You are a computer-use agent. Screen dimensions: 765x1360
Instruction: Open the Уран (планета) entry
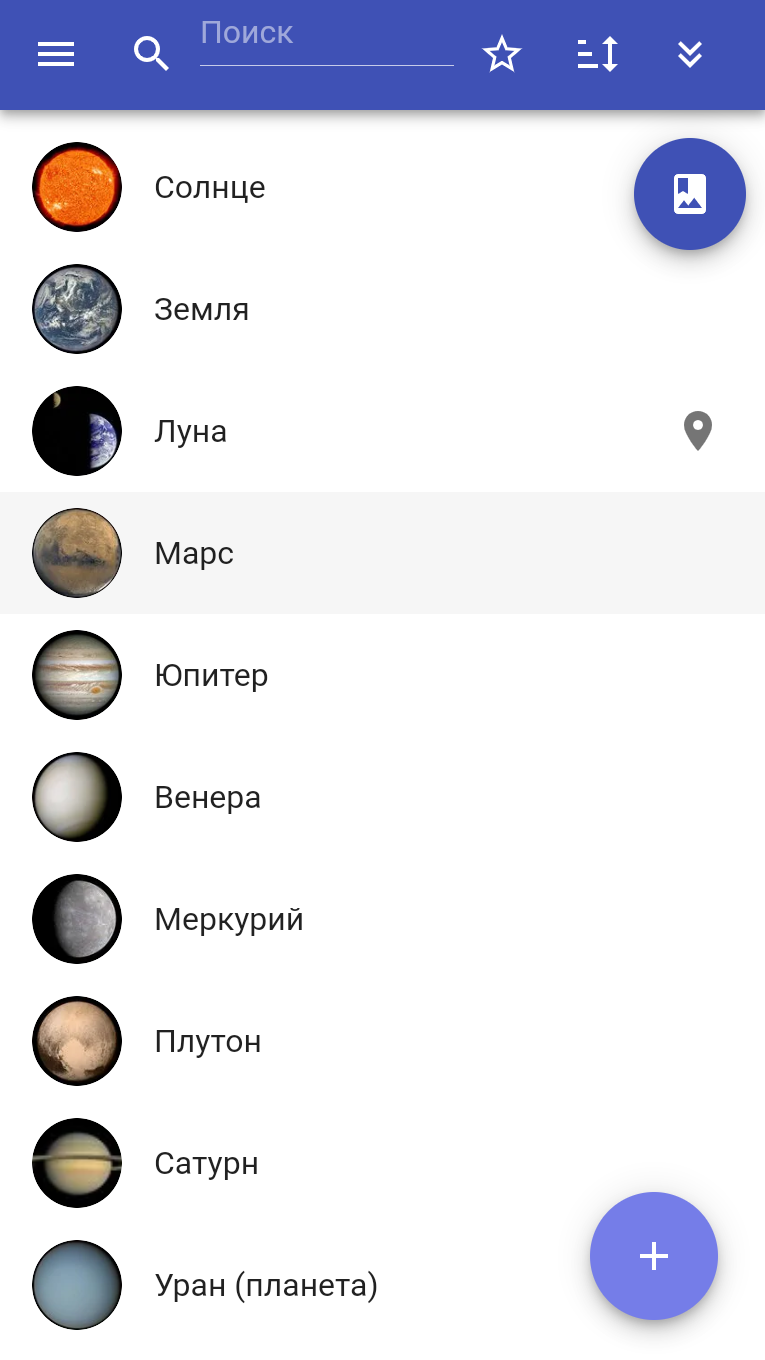pyautogui.click(x=382, y=1285)
